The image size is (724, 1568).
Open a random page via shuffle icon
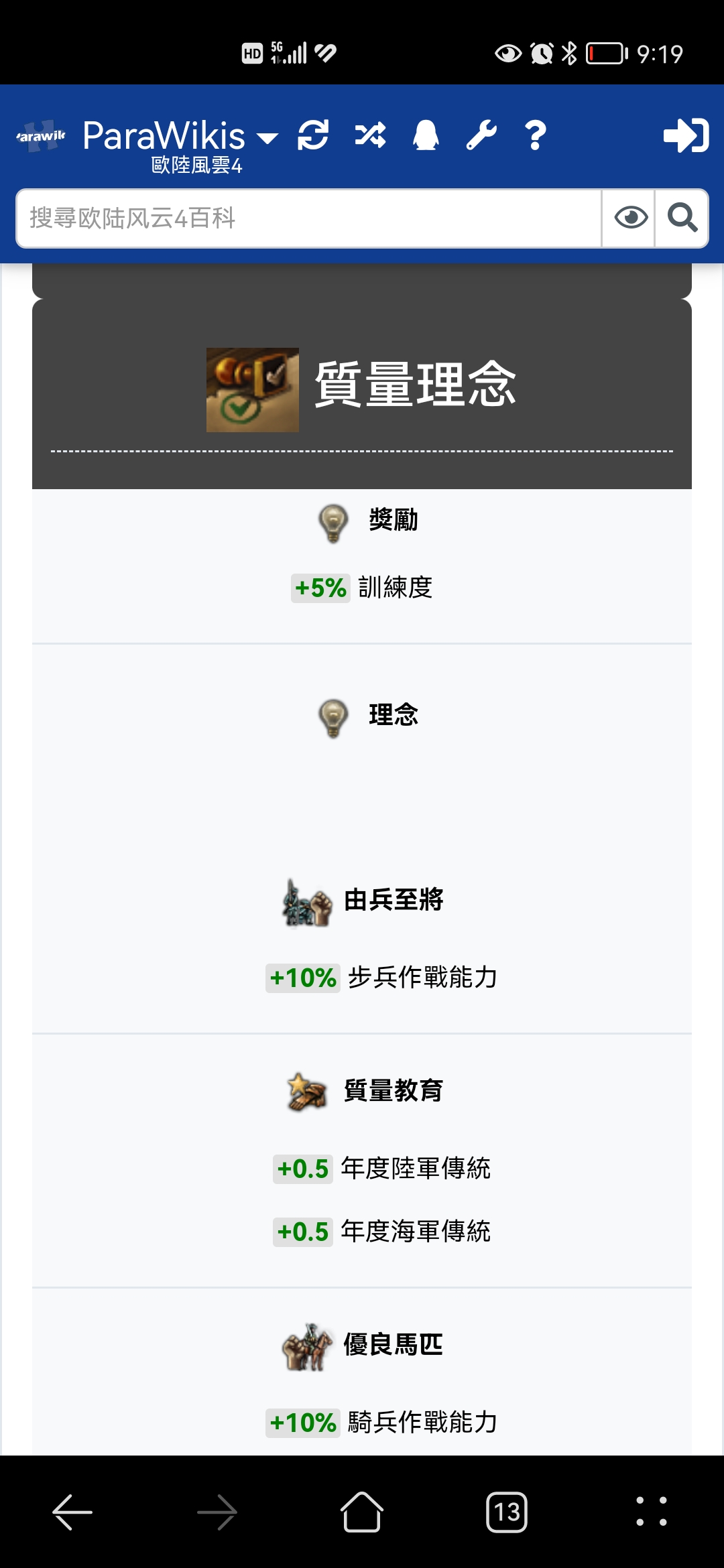pos(370,135)
